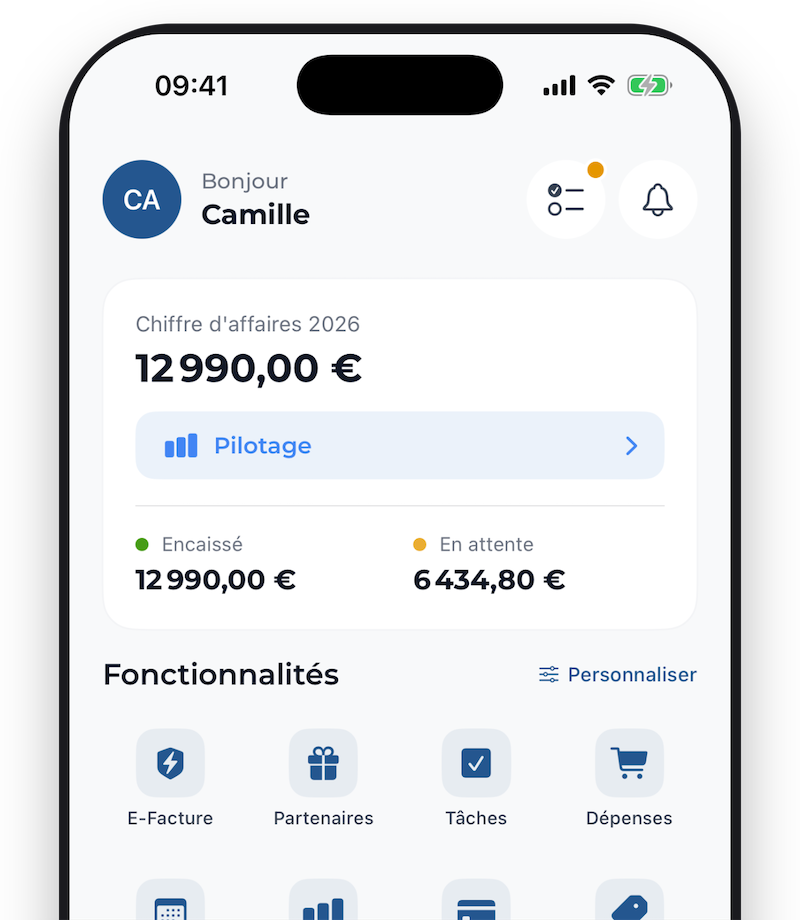Open the bar chart icon below Partenaires
800x920 pixels.
pyautogui.click(x=323, y=905)
